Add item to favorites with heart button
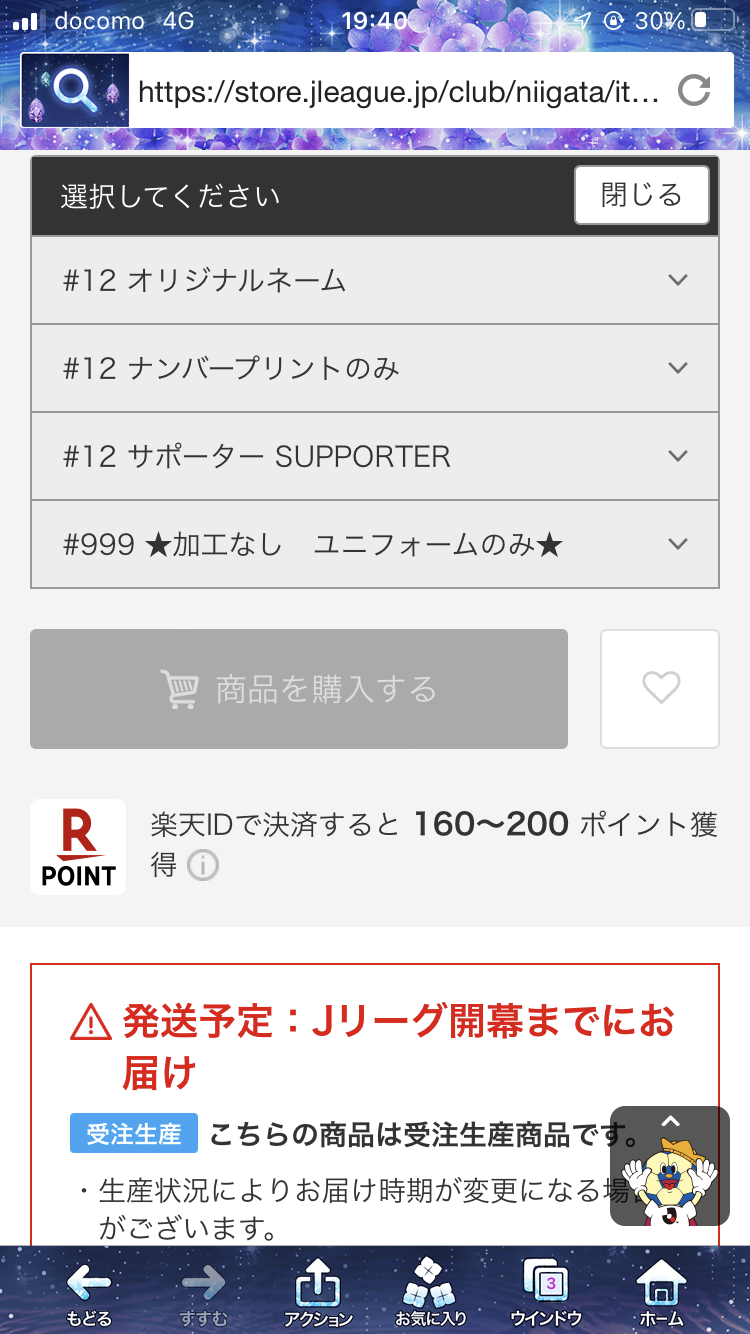 pos(660,689)
